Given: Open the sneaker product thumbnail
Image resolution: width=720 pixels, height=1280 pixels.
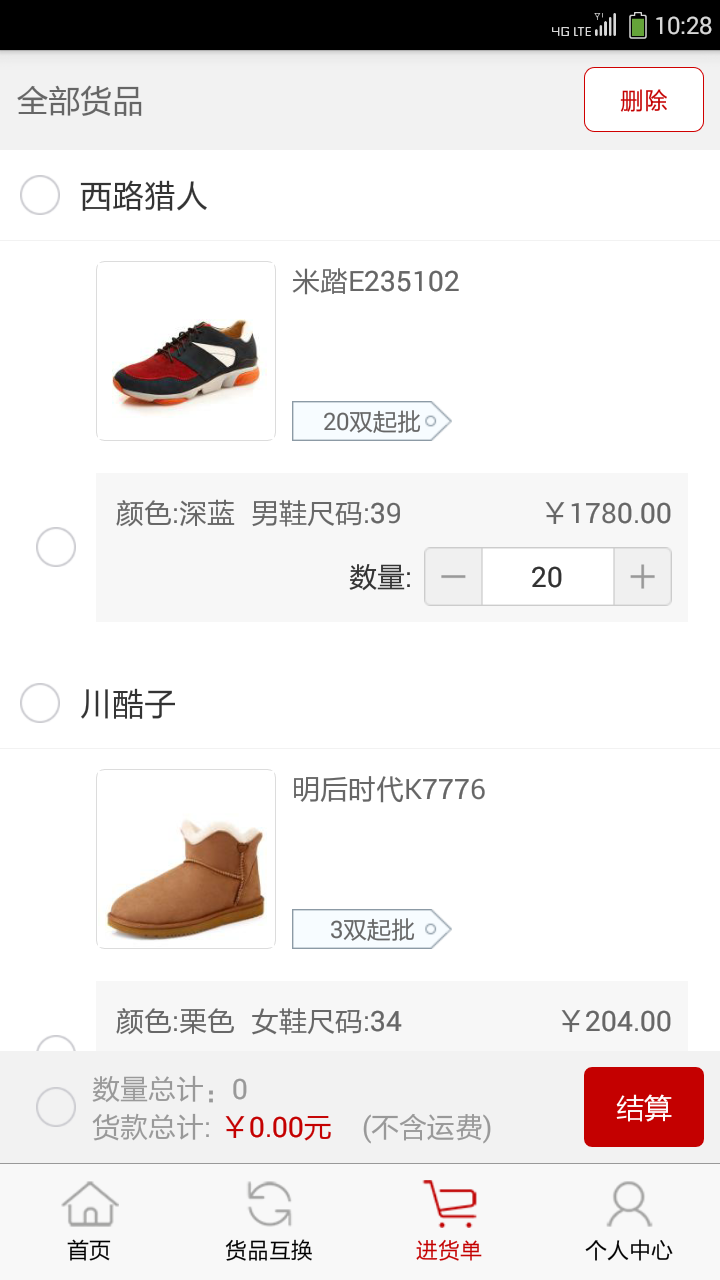Looking at the screenshot, I should point(185,350).
